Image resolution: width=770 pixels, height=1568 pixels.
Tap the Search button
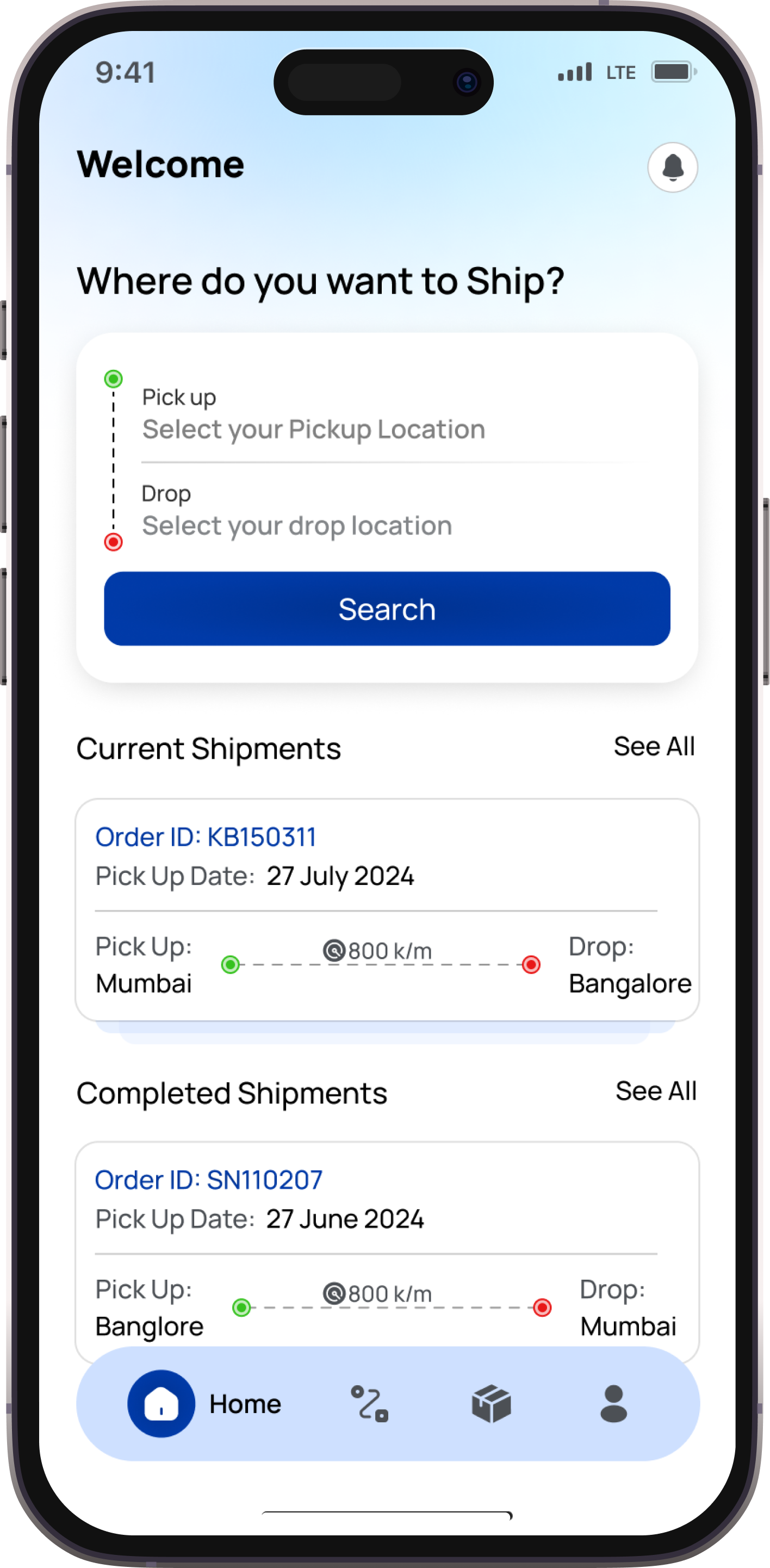pos(387,609)
